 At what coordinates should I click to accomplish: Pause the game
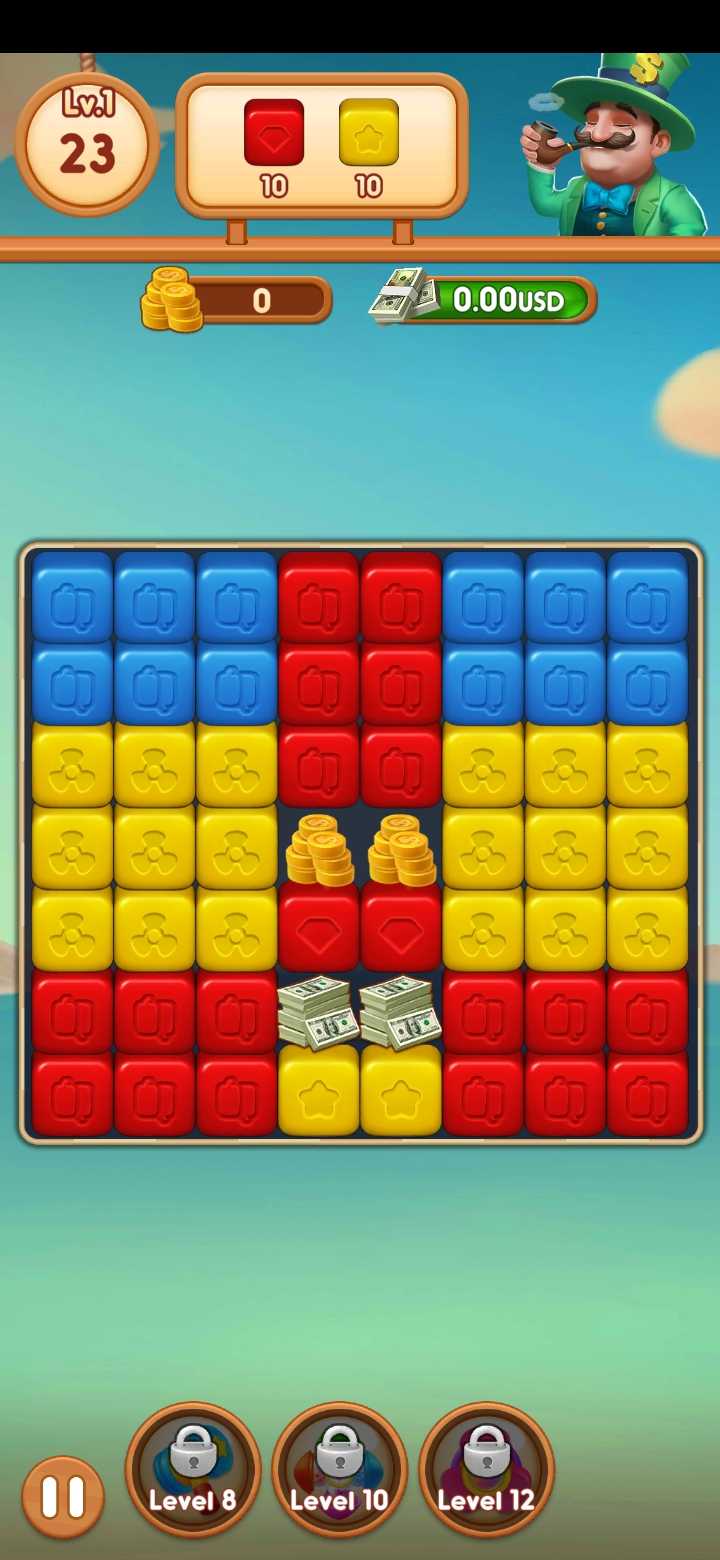[63, 1496]
